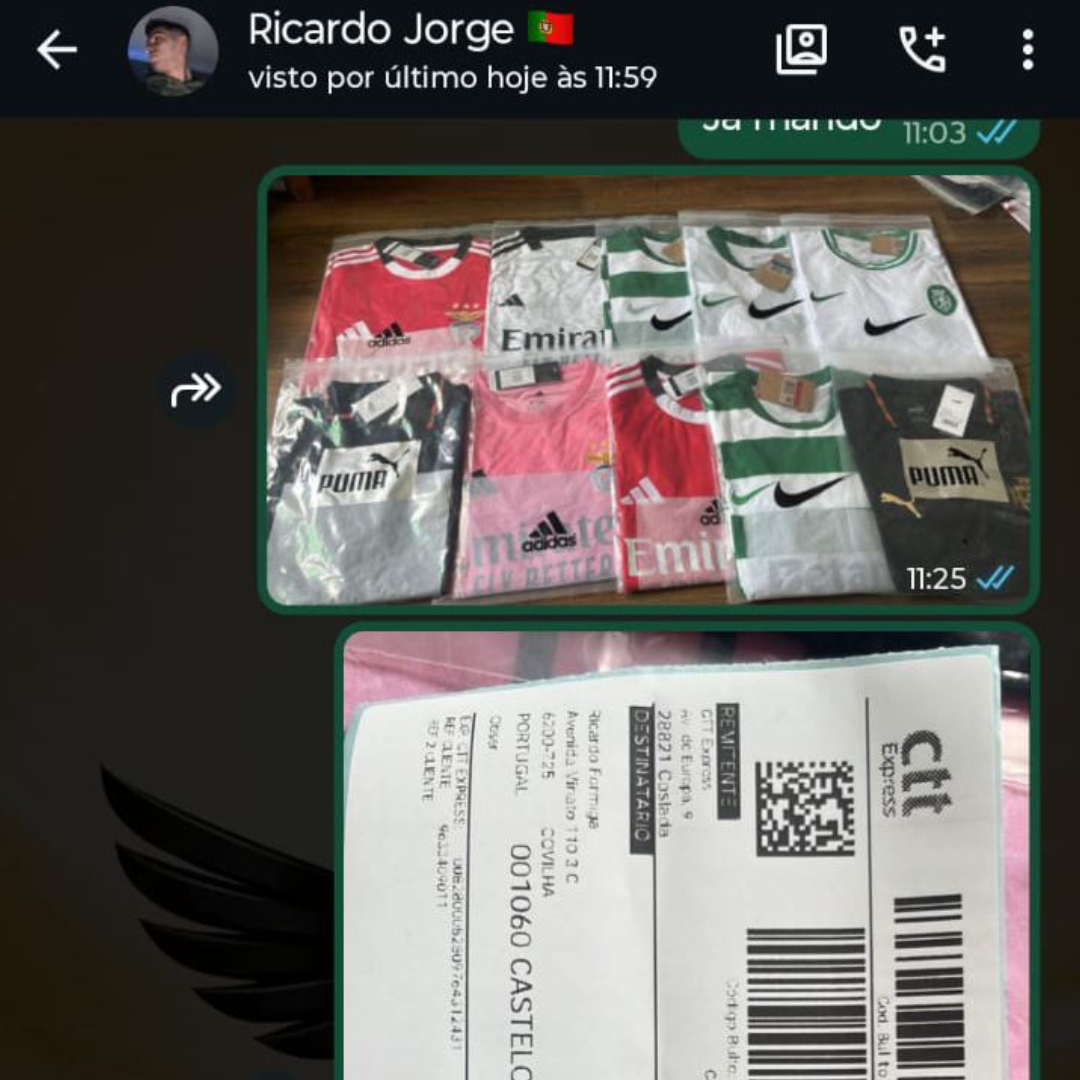This screenshot has width=1080, height=1080.
Task: Forward the football shirts photo
Action: (x=196, y=390)
